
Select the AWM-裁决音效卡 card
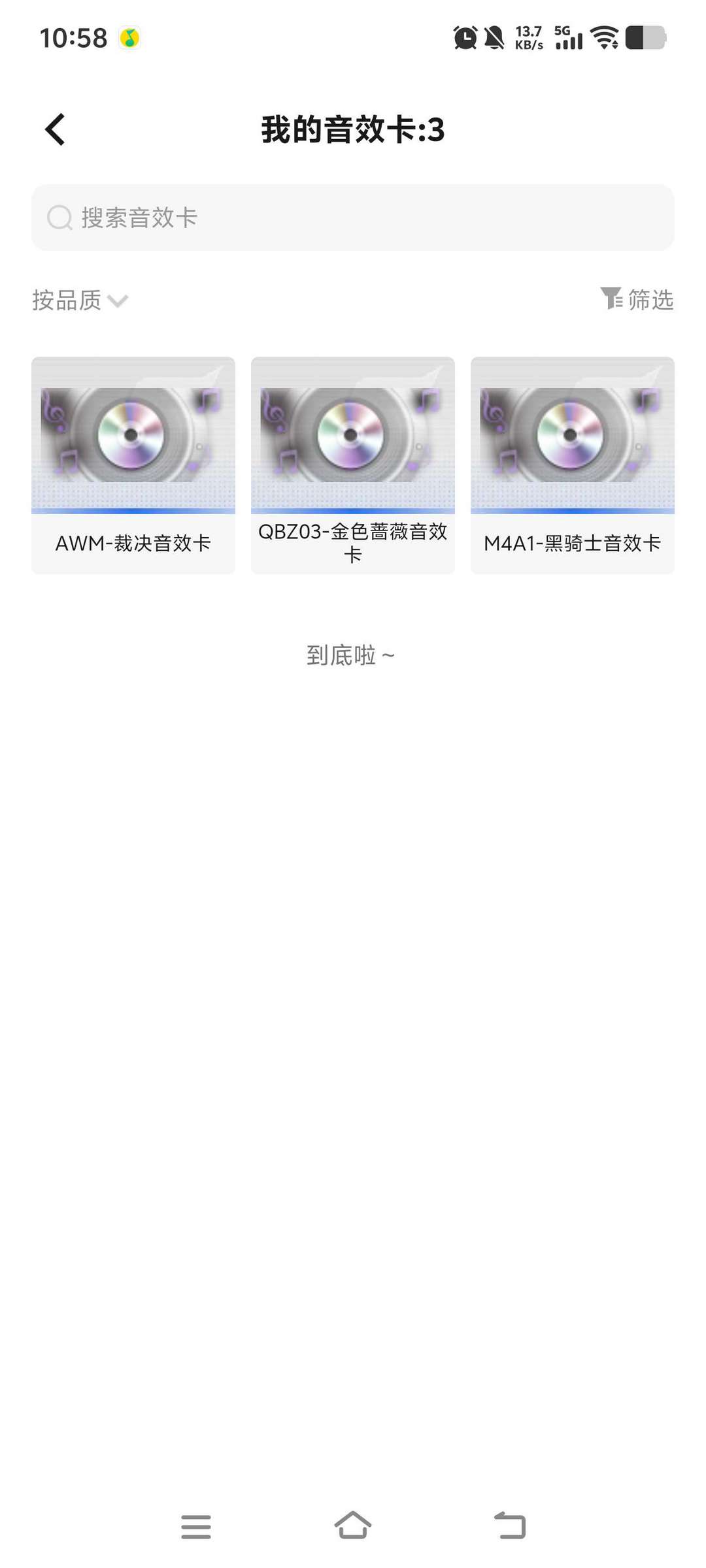[x=133, y=465]
